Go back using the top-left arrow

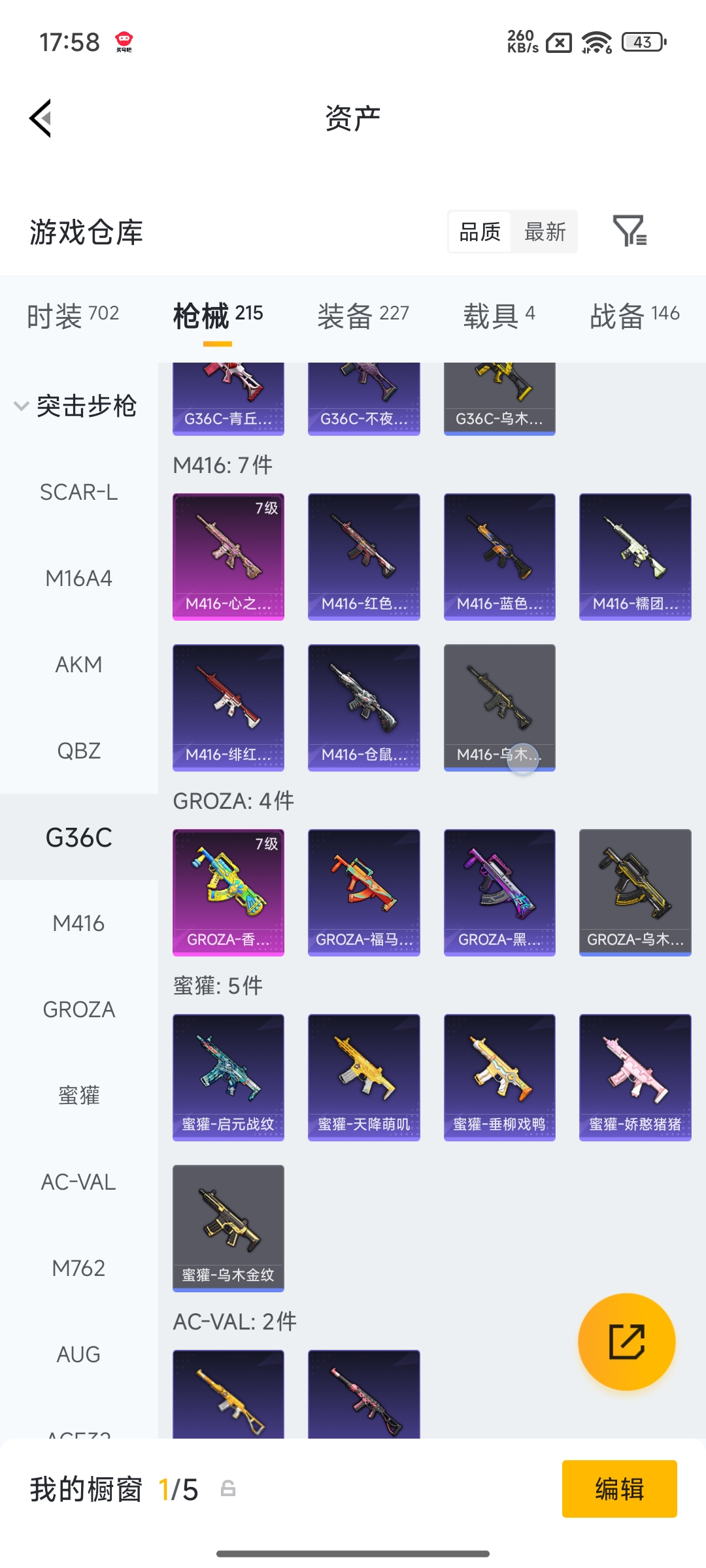(41, 119)
